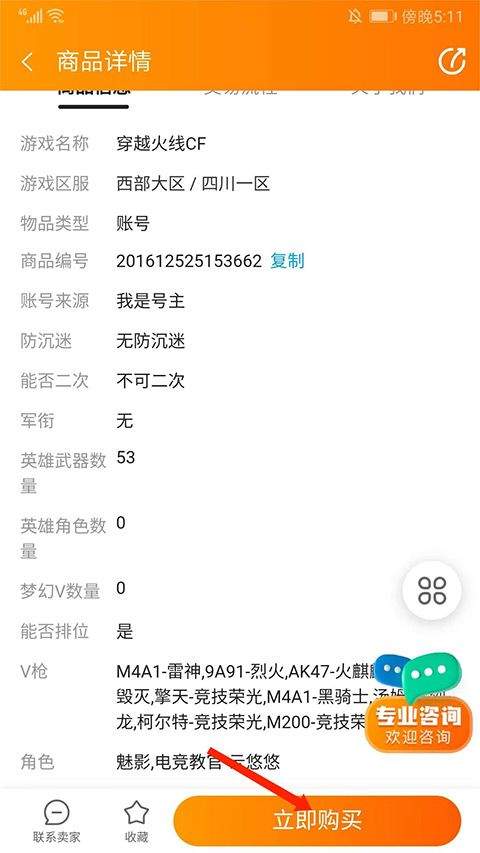This screenshot has width=480, height=853.
Task: Contact the seller via 联系卖家
Action: [57, 821]
